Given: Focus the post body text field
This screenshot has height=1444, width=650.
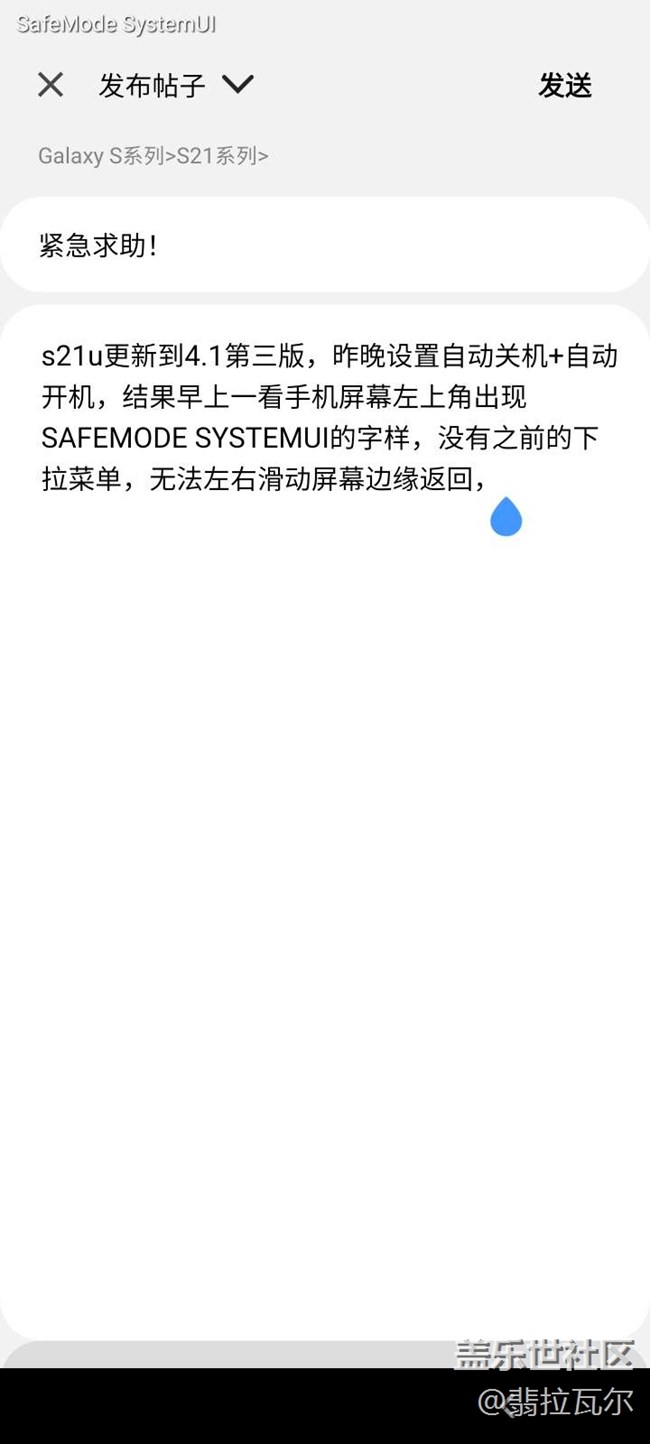Looking at the screenshot, I should [x=324, y=800].
